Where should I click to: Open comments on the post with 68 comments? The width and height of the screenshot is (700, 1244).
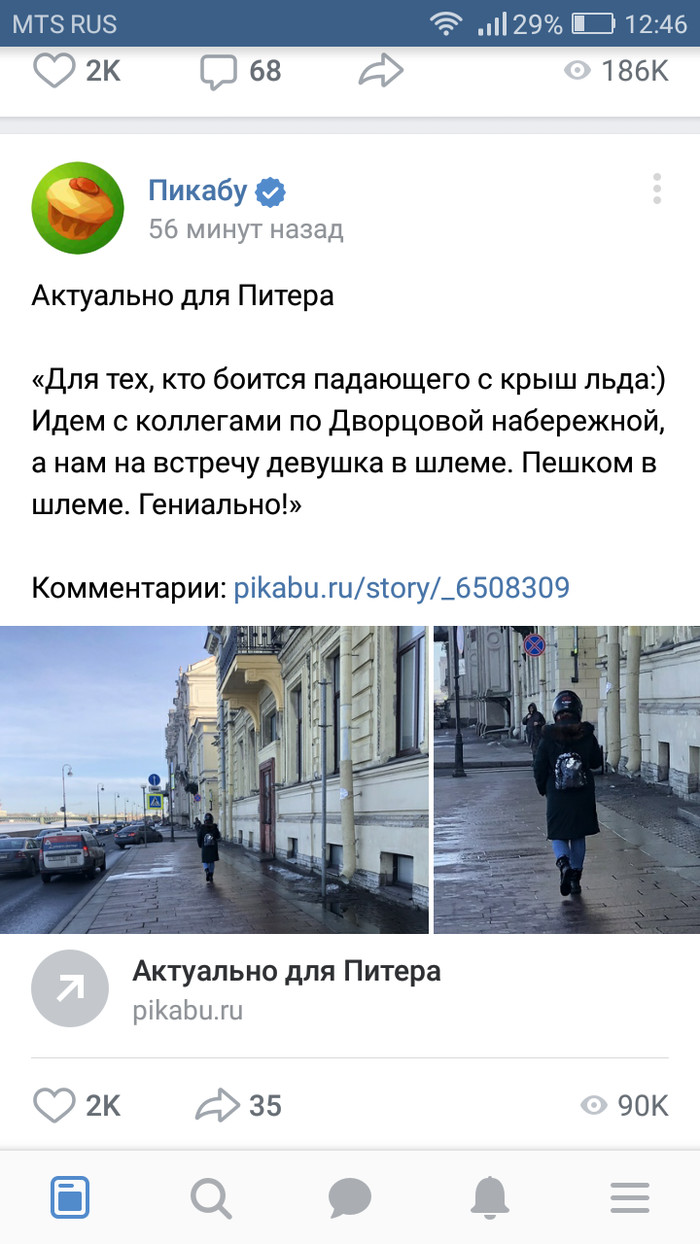coord(219,71)
